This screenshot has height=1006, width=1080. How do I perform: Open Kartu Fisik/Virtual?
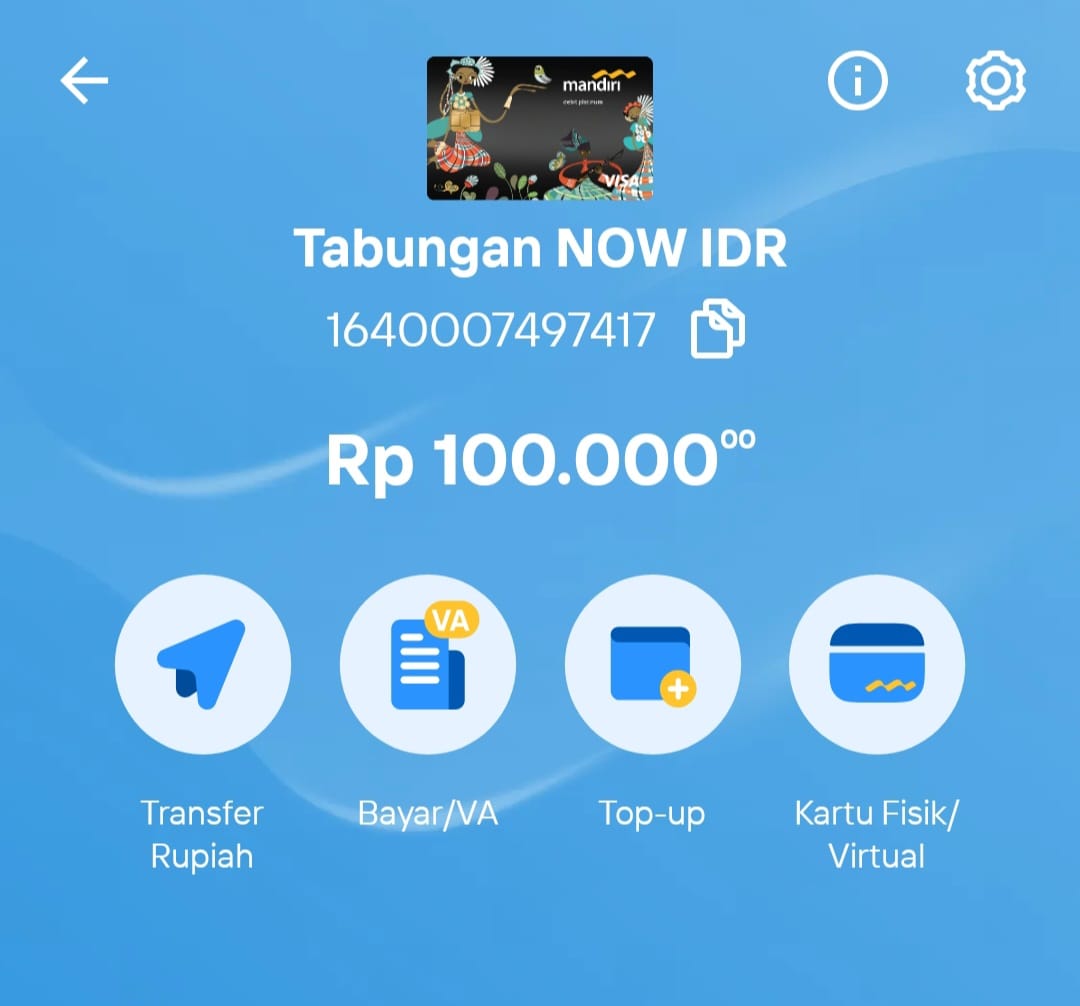click(x=876, y=664)
